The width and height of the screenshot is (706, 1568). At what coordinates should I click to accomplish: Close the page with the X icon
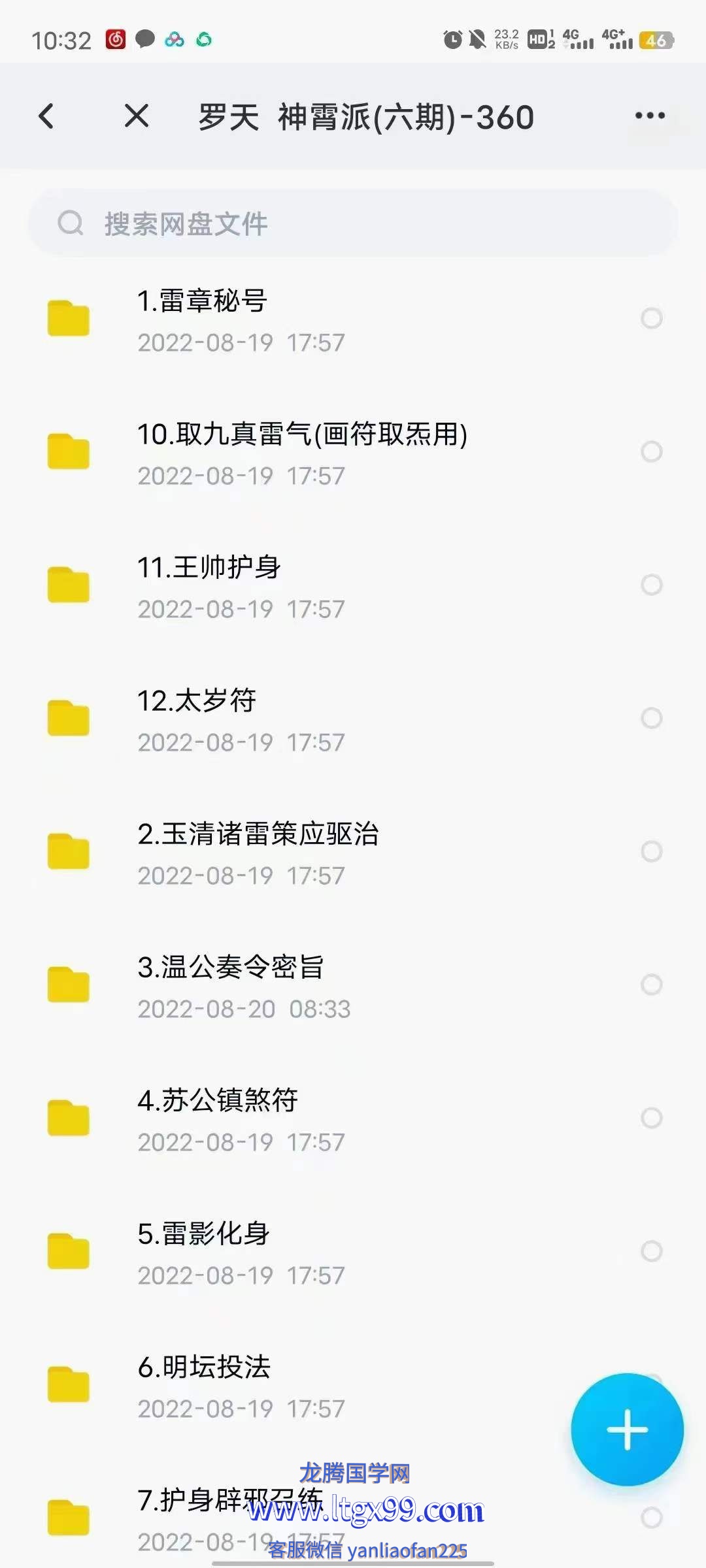point(137,116)
